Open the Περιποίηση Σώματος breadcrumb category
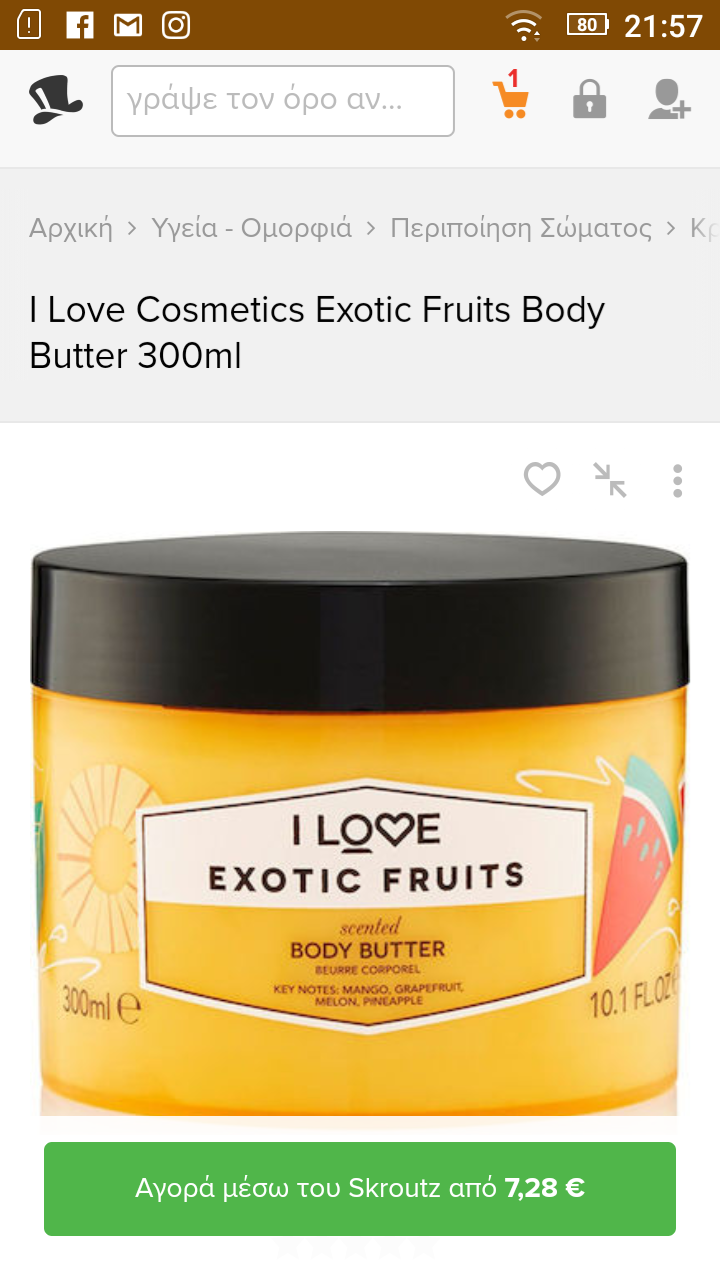This screenshot has height=1280, width=720. (520, 228)
